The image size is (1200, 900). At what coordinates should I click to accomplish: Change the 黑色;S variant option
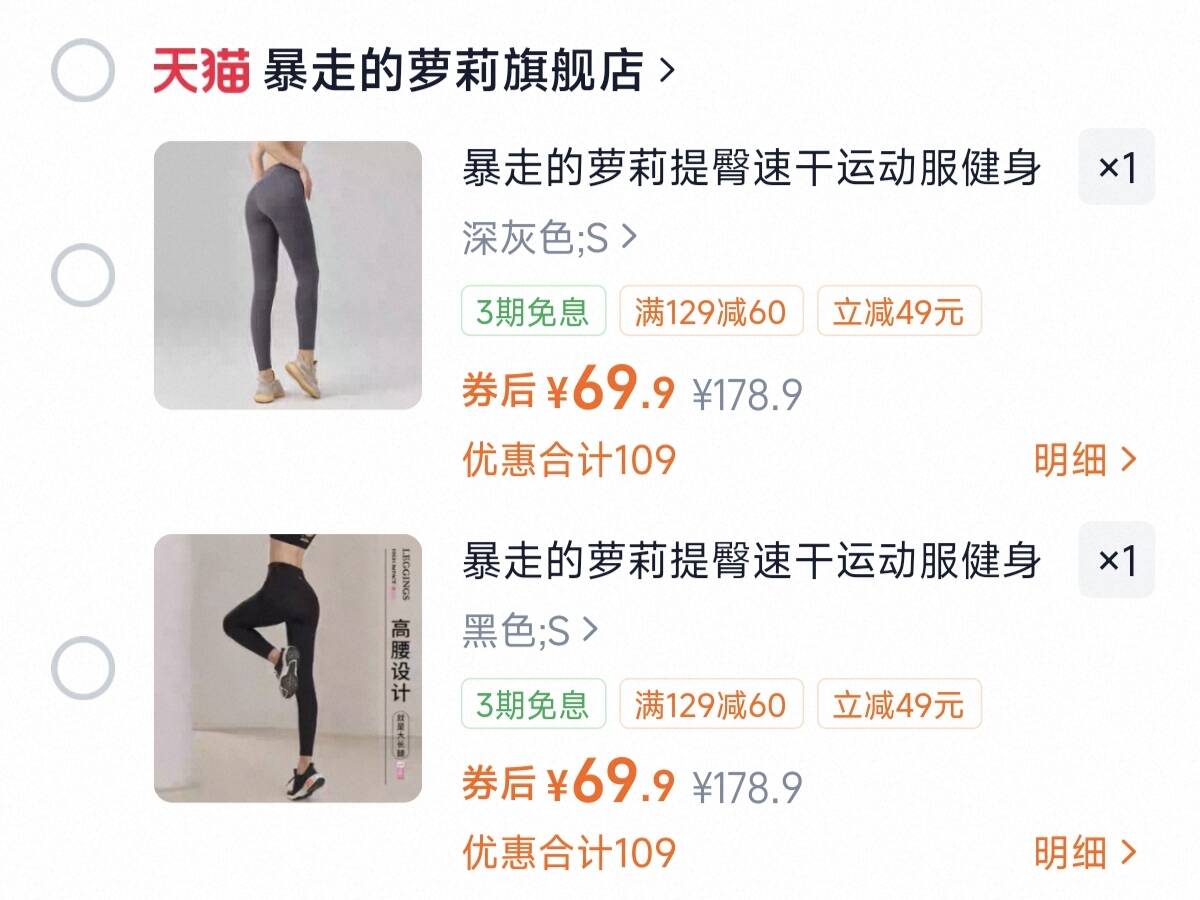pyautogui.click(x=530, y=631)
